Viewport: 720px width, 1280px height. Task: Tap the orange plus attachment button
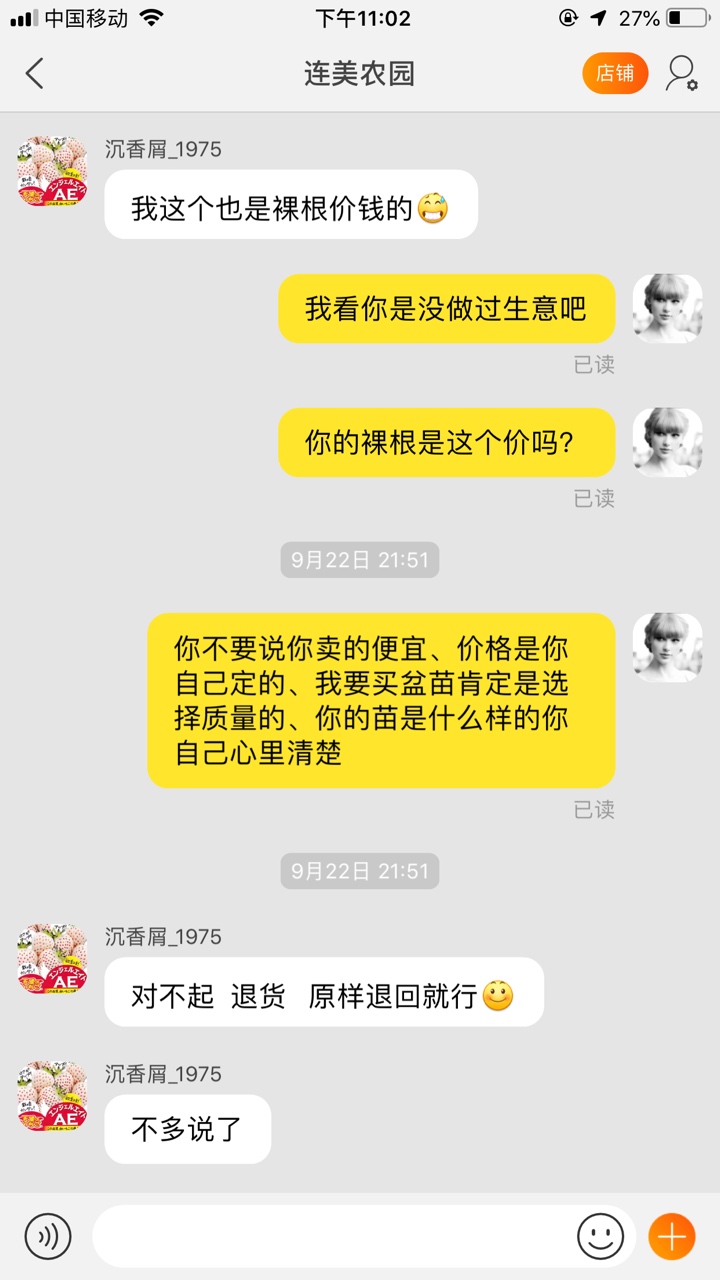(672, 1236)
